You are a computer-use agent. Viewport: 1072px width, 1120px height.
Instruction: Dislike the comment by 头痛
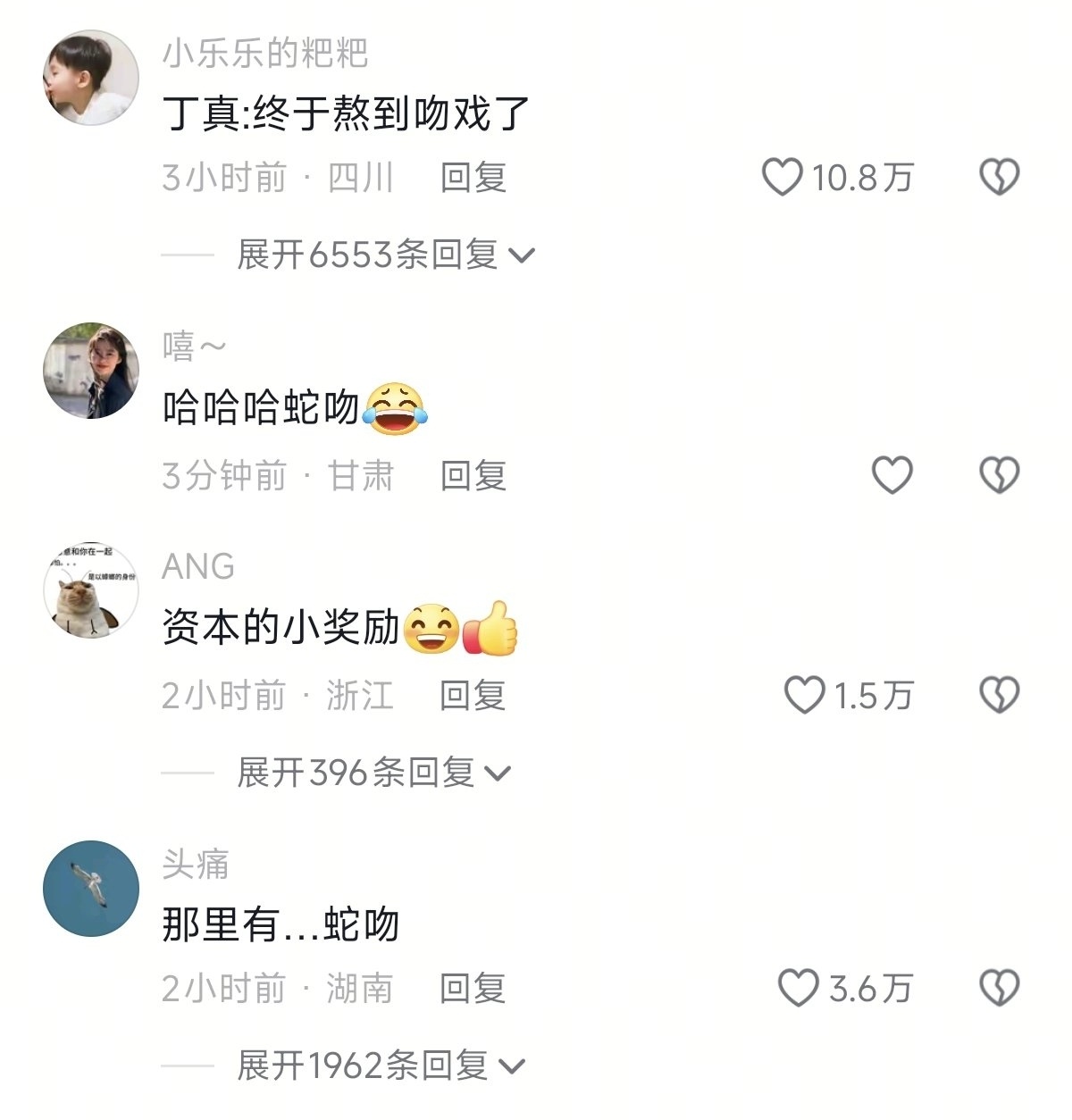(x=999, y=988)
